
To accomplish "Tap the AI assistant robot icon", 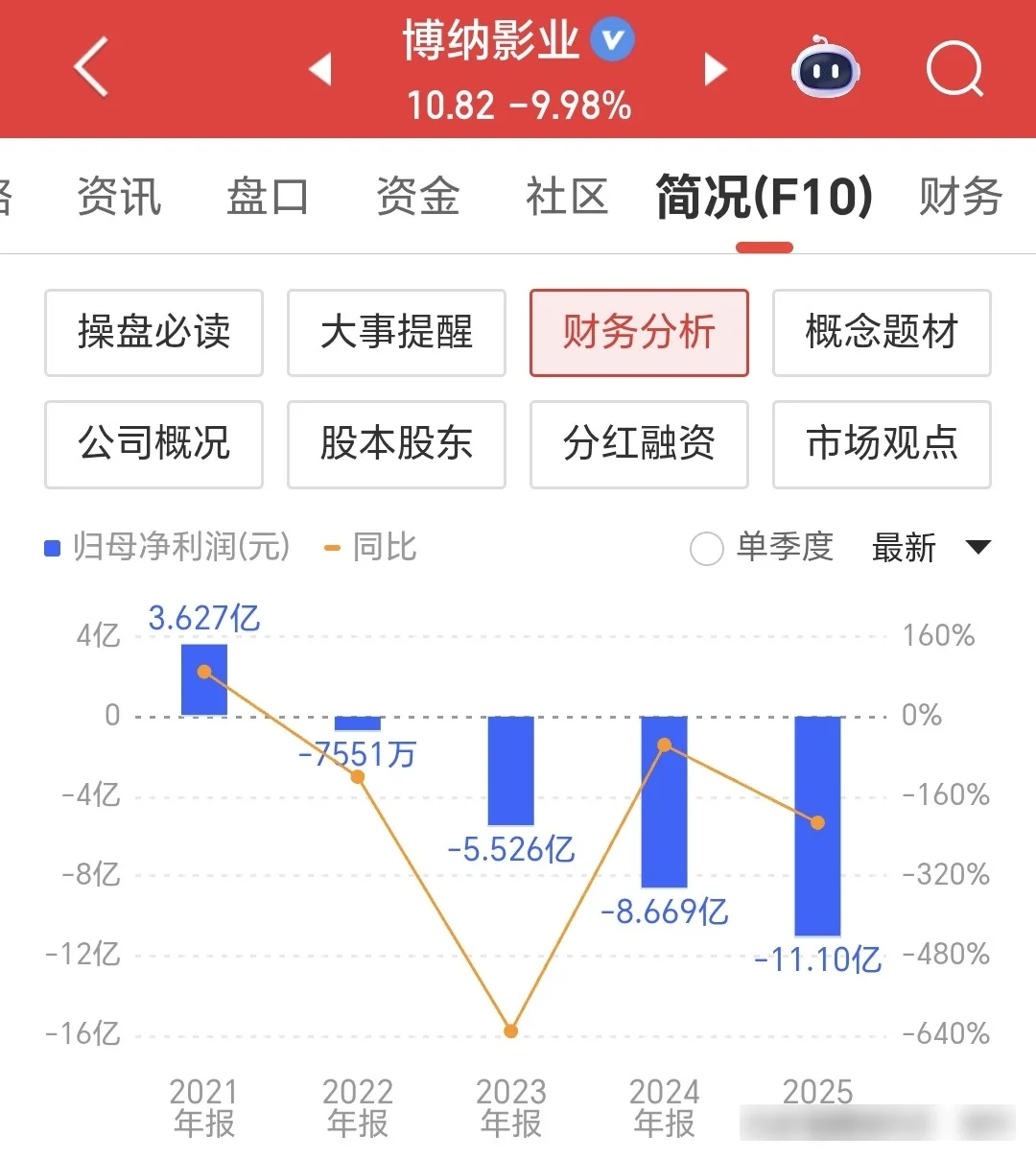I will [823, 69].
